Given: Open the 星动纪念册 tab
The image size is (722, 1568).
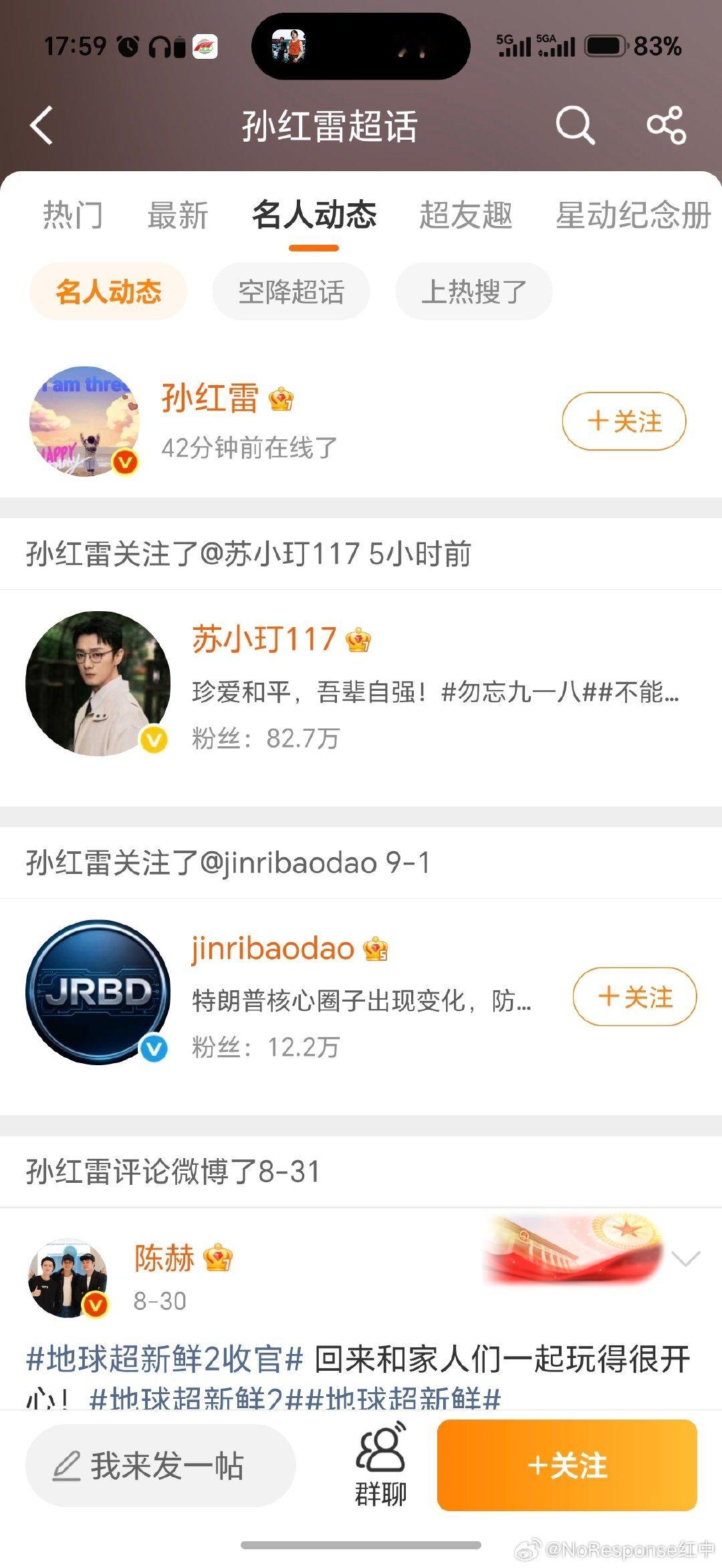Looking at the screenshot, I should [x=633, y=215].
